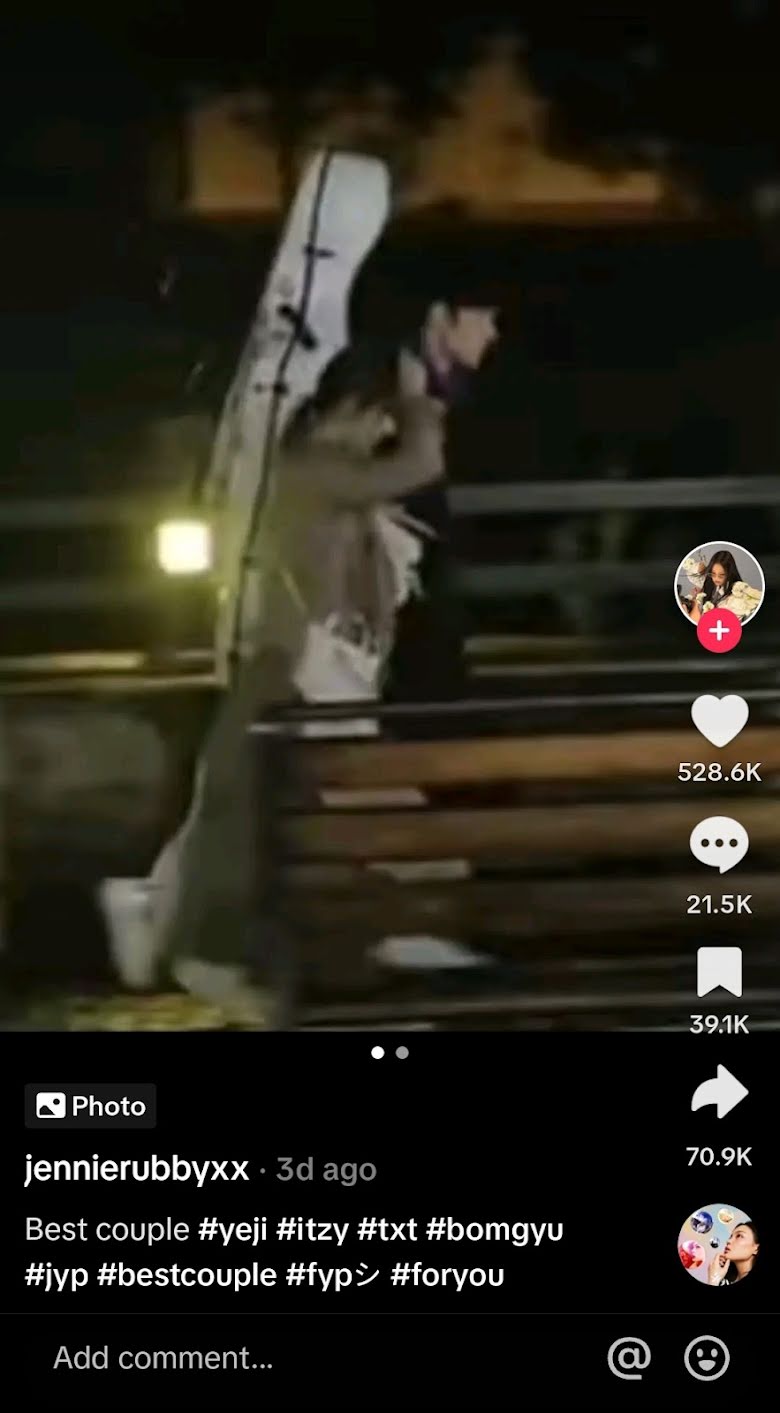Open jennierubbyxx's profile from the username
This screenshot has width=780, height=1413.
(137, 1168)
